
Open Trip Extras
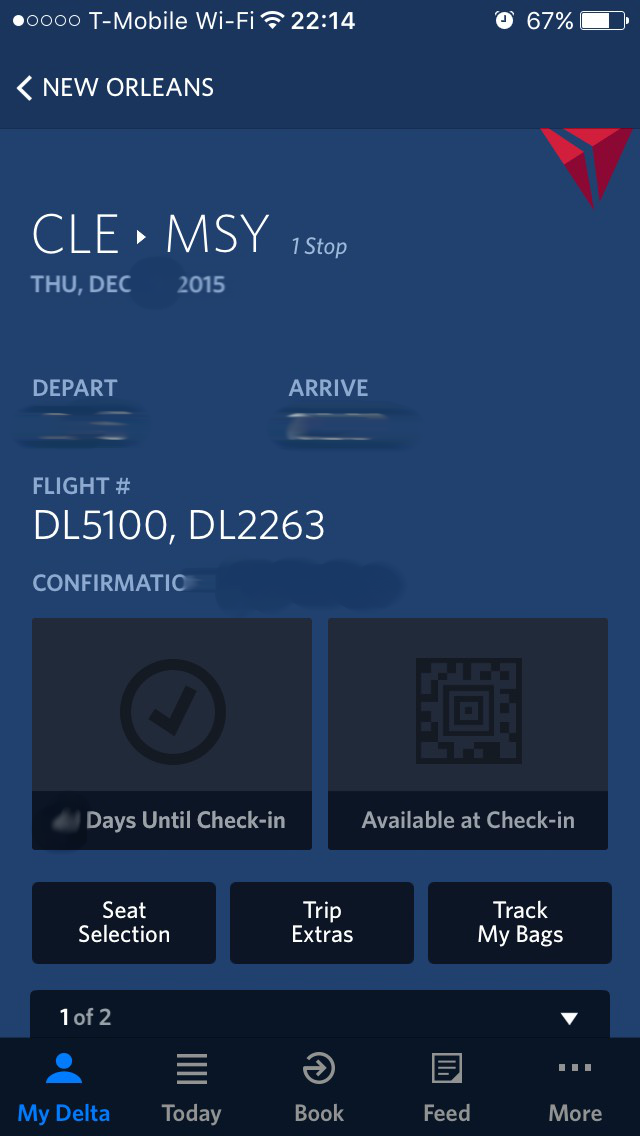click(x=322, y=922)
